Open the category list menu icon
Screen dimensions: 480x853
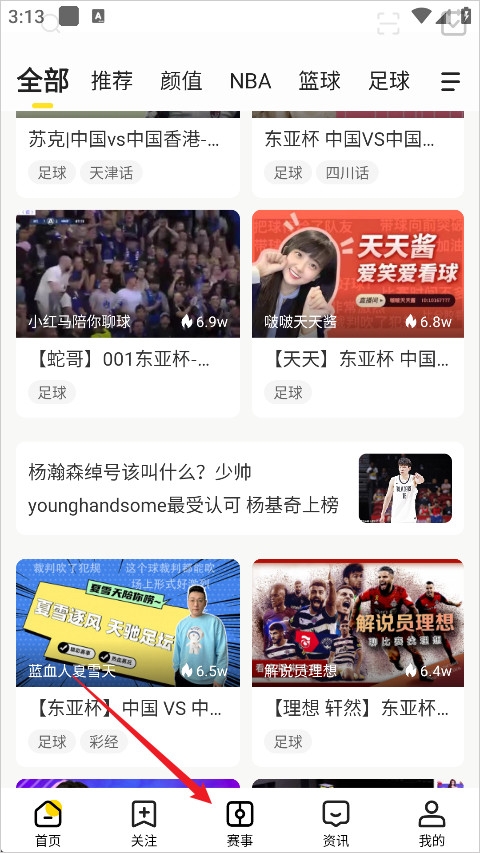(451, 82)
